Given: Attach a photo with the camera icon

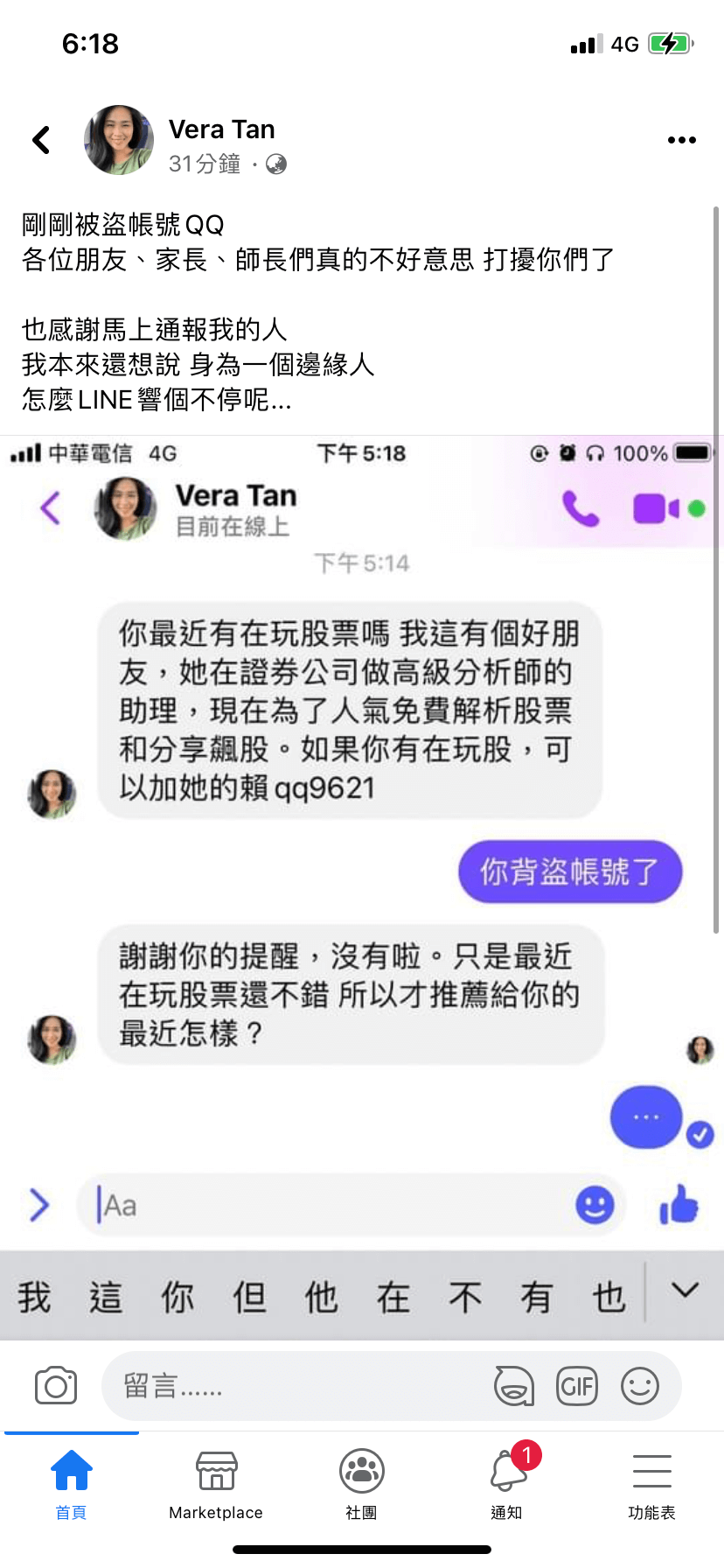Looking at the screenshot, I should click(56, 1386).
